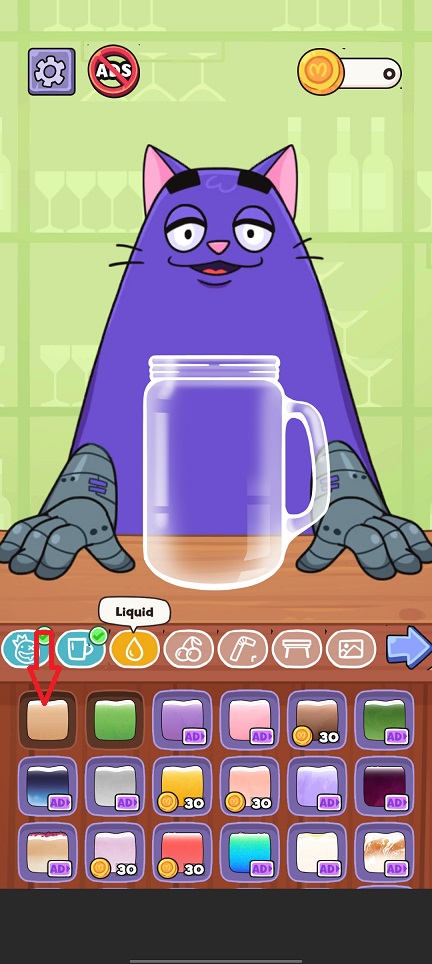Switch to the straw tab
The image size is (432, 964).
[243, 649]
